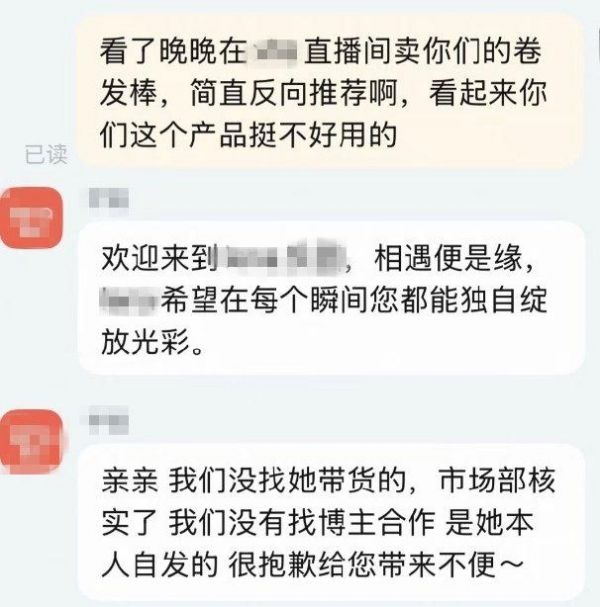Screen dimensions: 600x607
Task: Open sender's avatar beside the 欢迎来到 message
Action: point(31,218)
